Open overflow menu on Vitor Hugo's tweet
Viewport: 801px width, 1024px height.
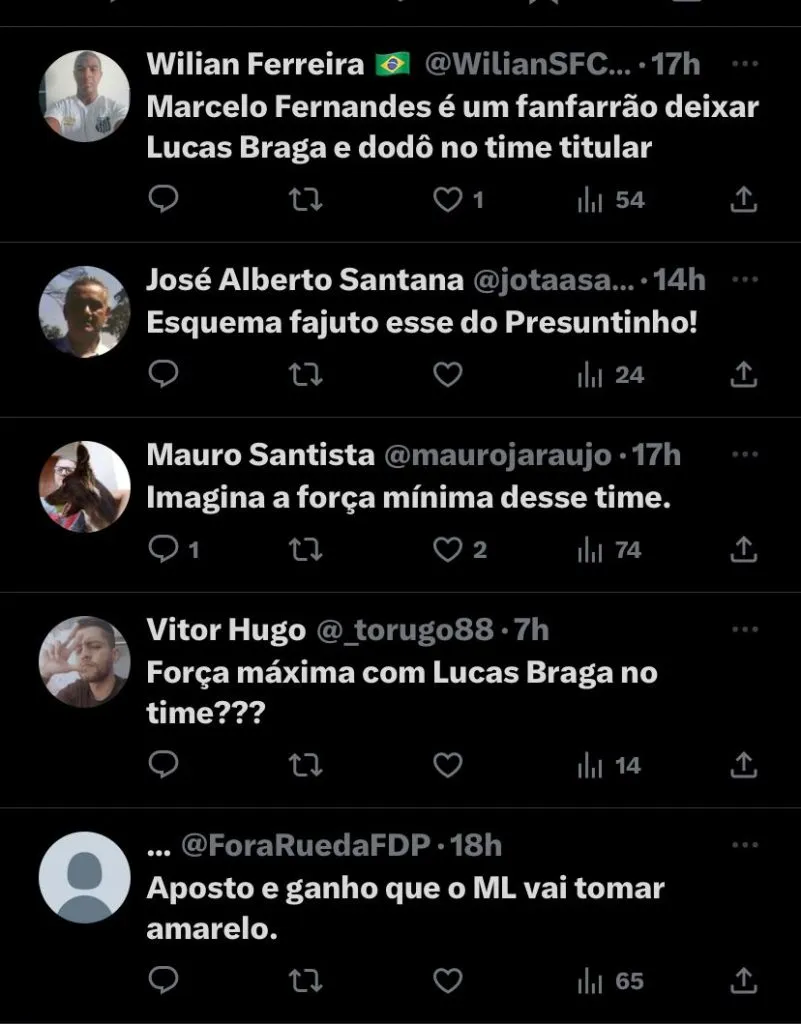click(744, 630)
